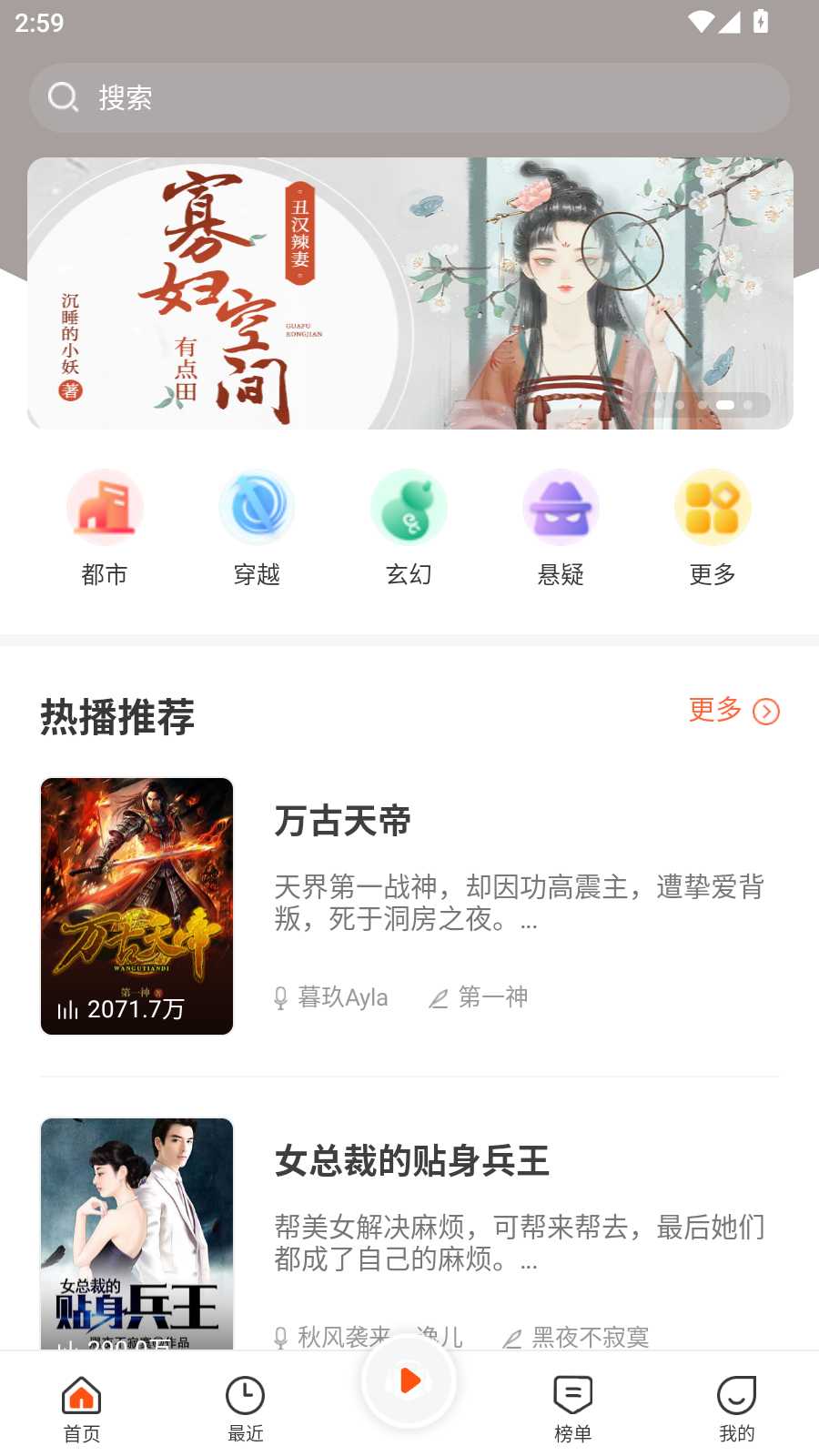View 更多 in 热播推荐 section
The image size is (819, 1456).
point(733,711)
